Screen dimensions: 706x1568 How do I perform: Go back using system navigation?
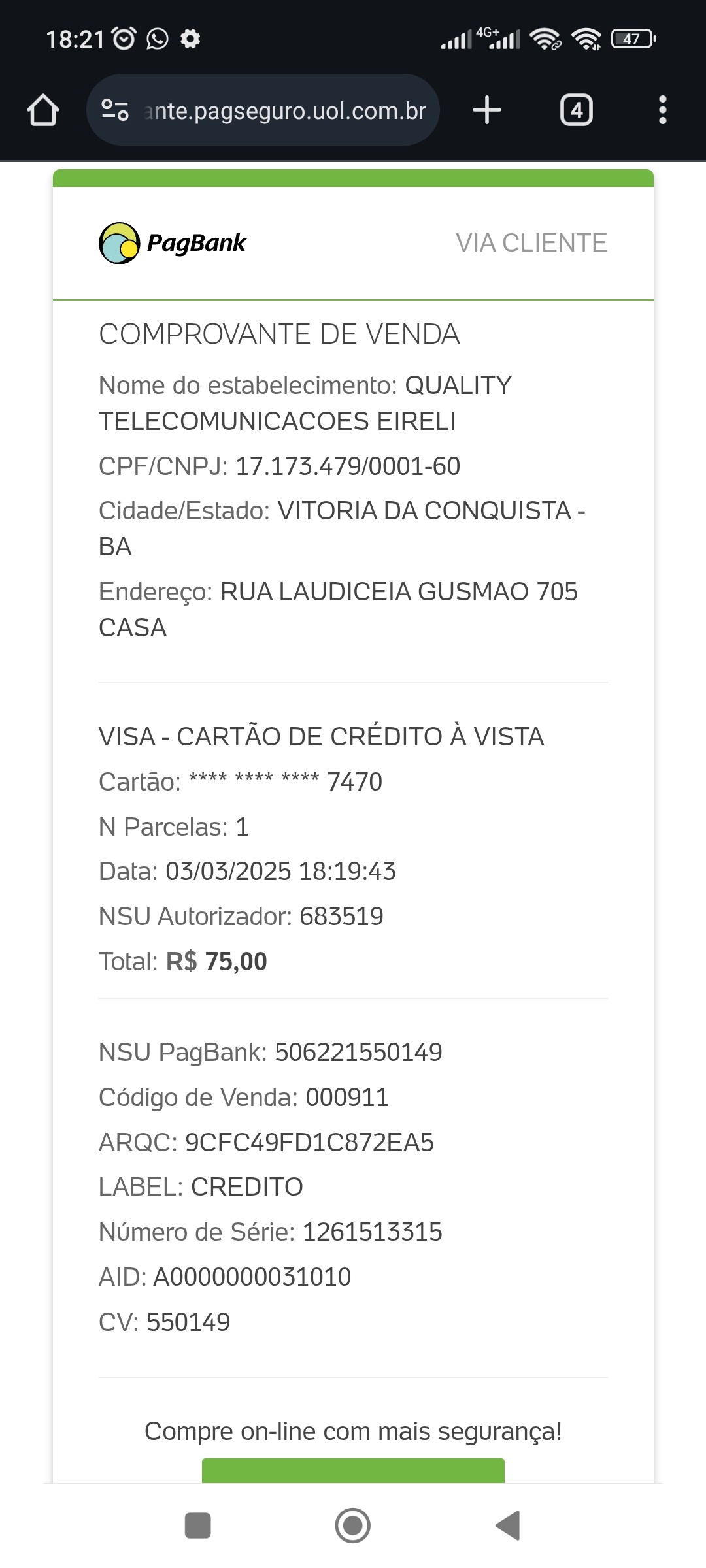(x=508, y=1526)
